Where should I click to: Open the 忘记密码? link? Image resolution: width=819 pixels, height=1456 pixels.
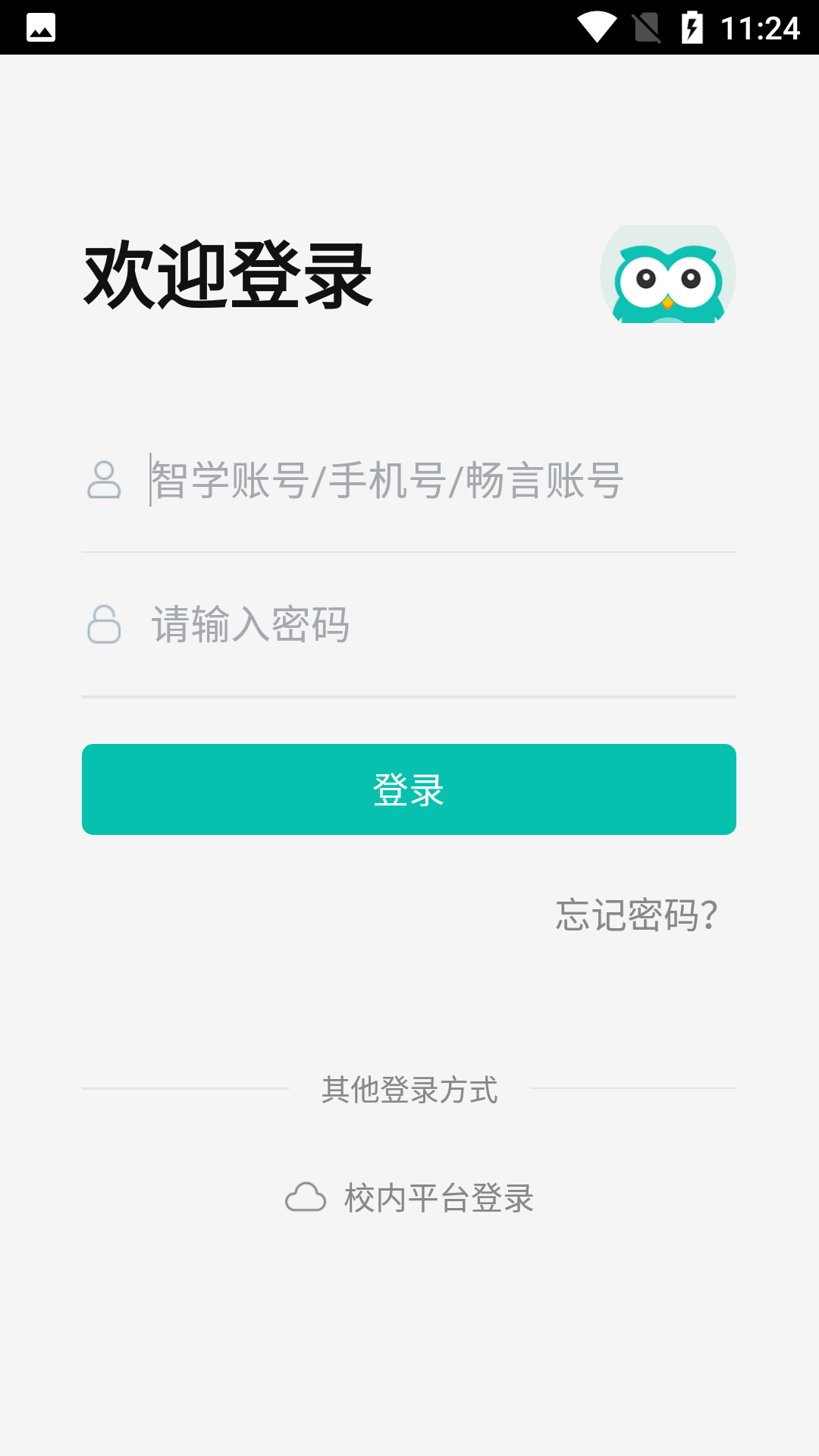(x=636, y=915)
